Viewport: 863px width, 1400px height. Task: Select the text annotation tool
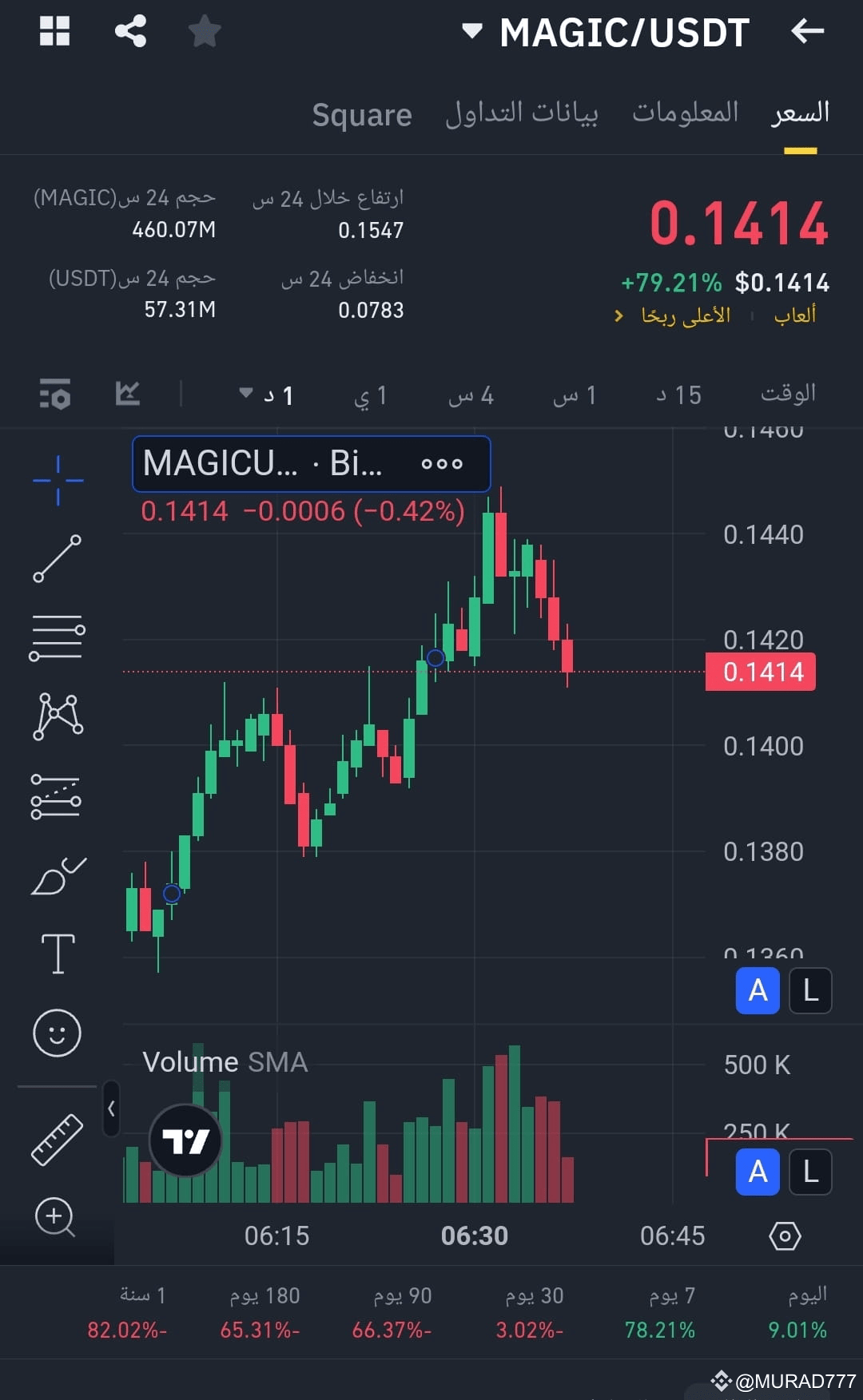tap(57, 952)
